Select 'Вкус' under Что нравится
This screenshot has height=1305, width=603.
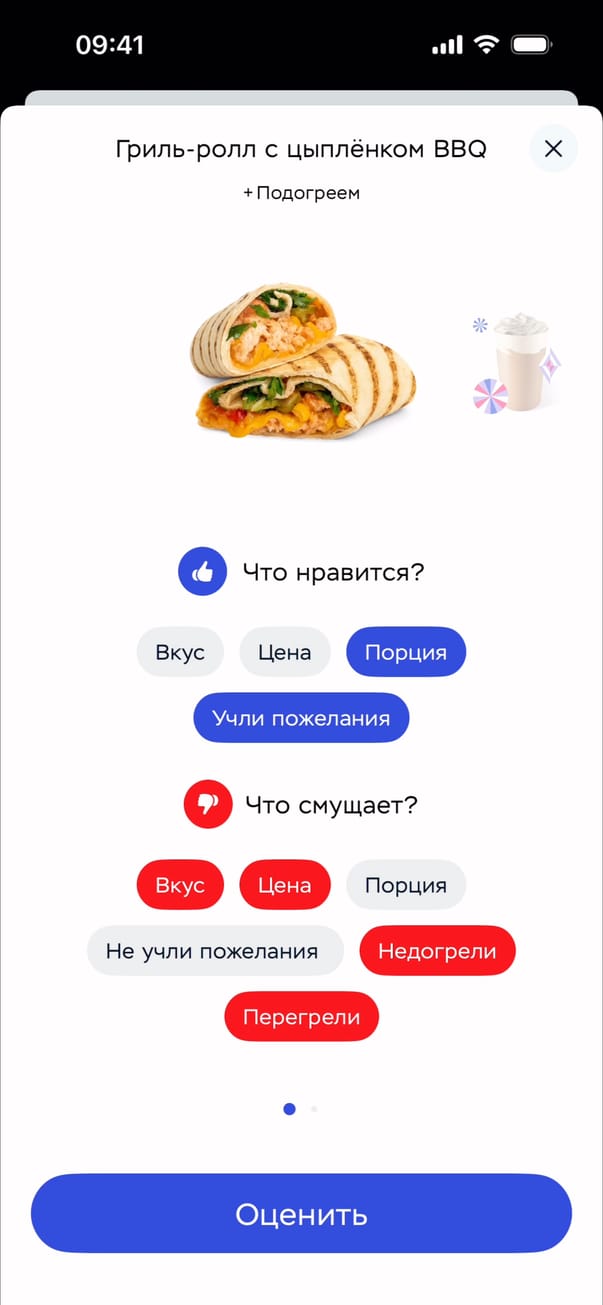pyautogui.click(x=180, y=652)
